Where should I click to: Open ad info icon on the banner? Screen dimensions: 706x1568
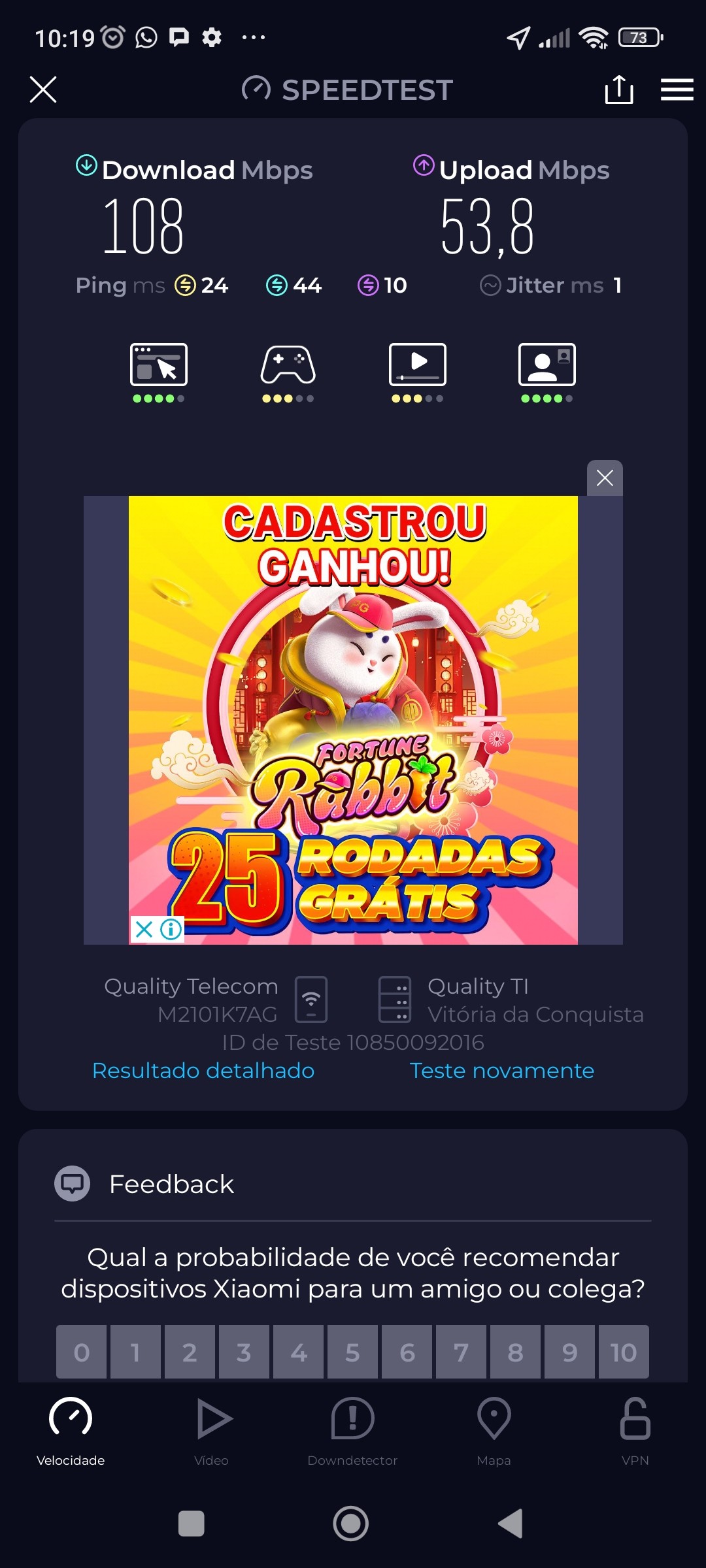tap(171, 929)
